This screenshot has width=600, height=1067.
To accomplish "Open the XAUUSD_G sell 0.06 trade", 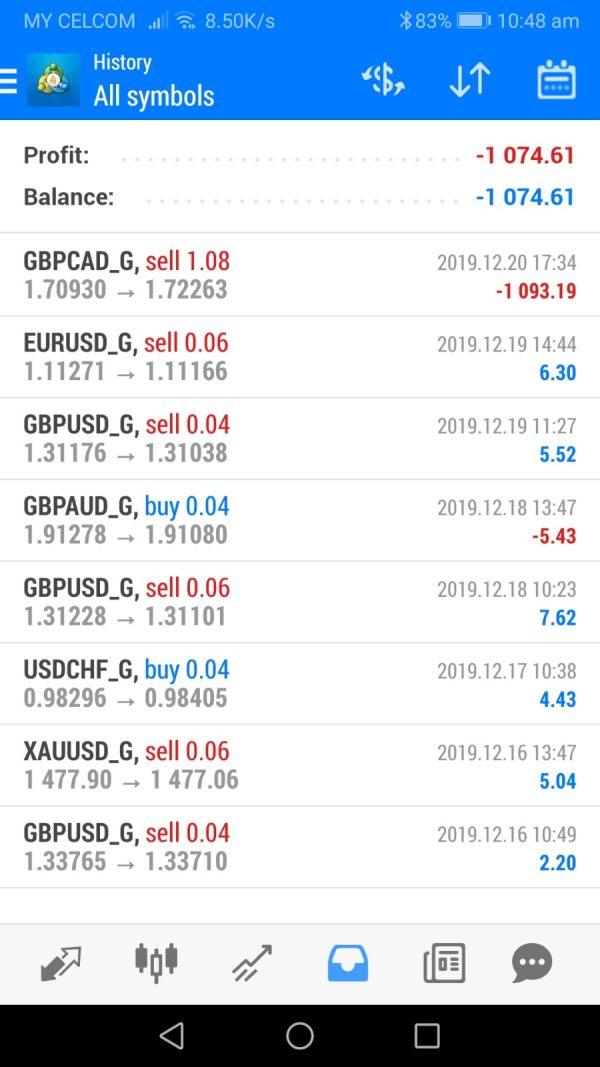I will tap(300, 765).
